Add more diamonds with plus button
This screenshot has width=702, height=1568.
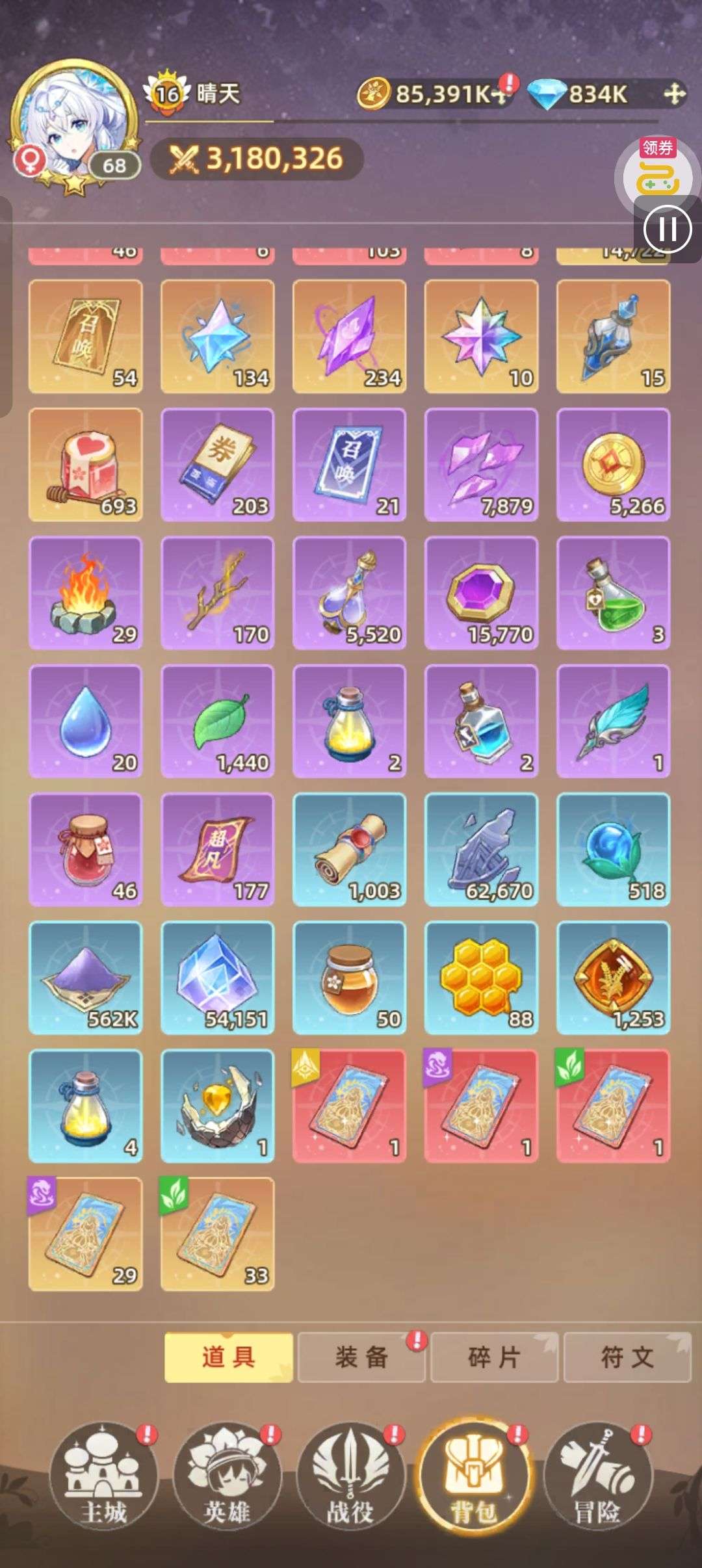(x=675, y=95)
